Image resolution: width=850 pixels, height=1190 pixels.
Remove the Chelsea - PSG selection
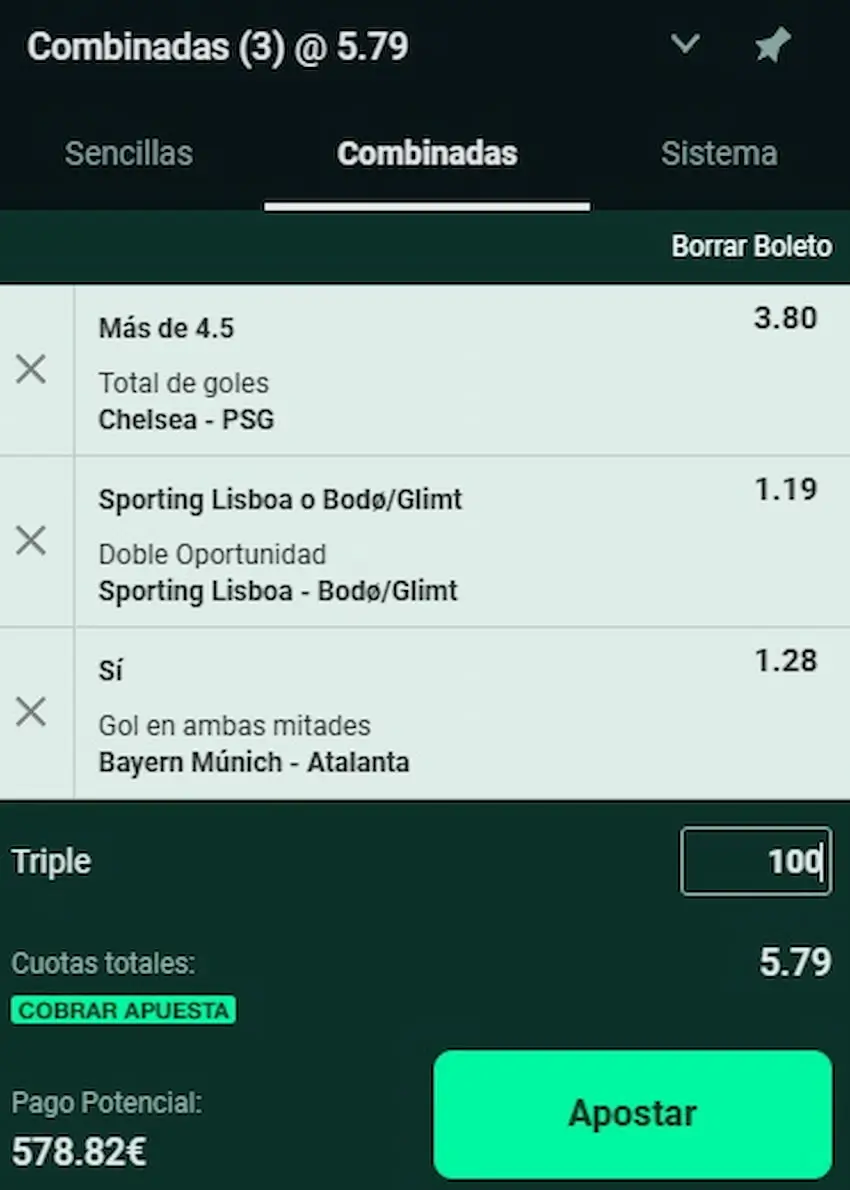point(30,369)
